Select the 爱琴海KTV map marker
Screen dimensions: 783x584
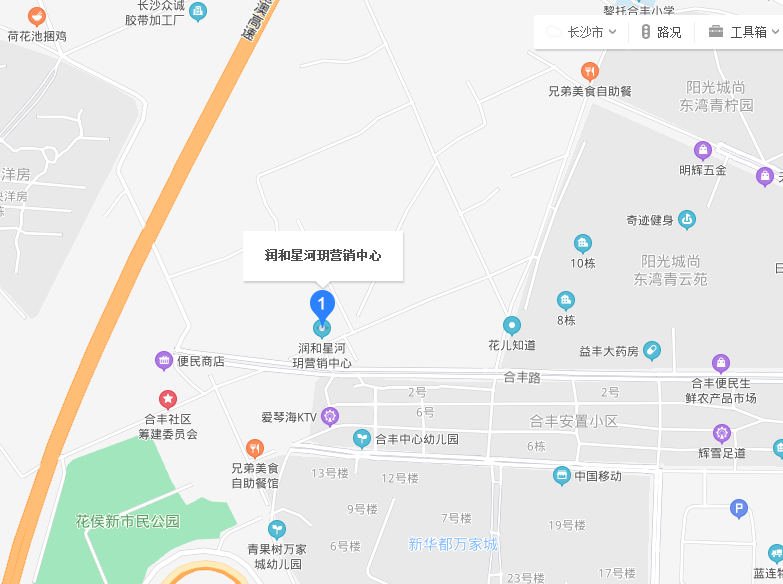pyautogui.click(x=330, y=416)
